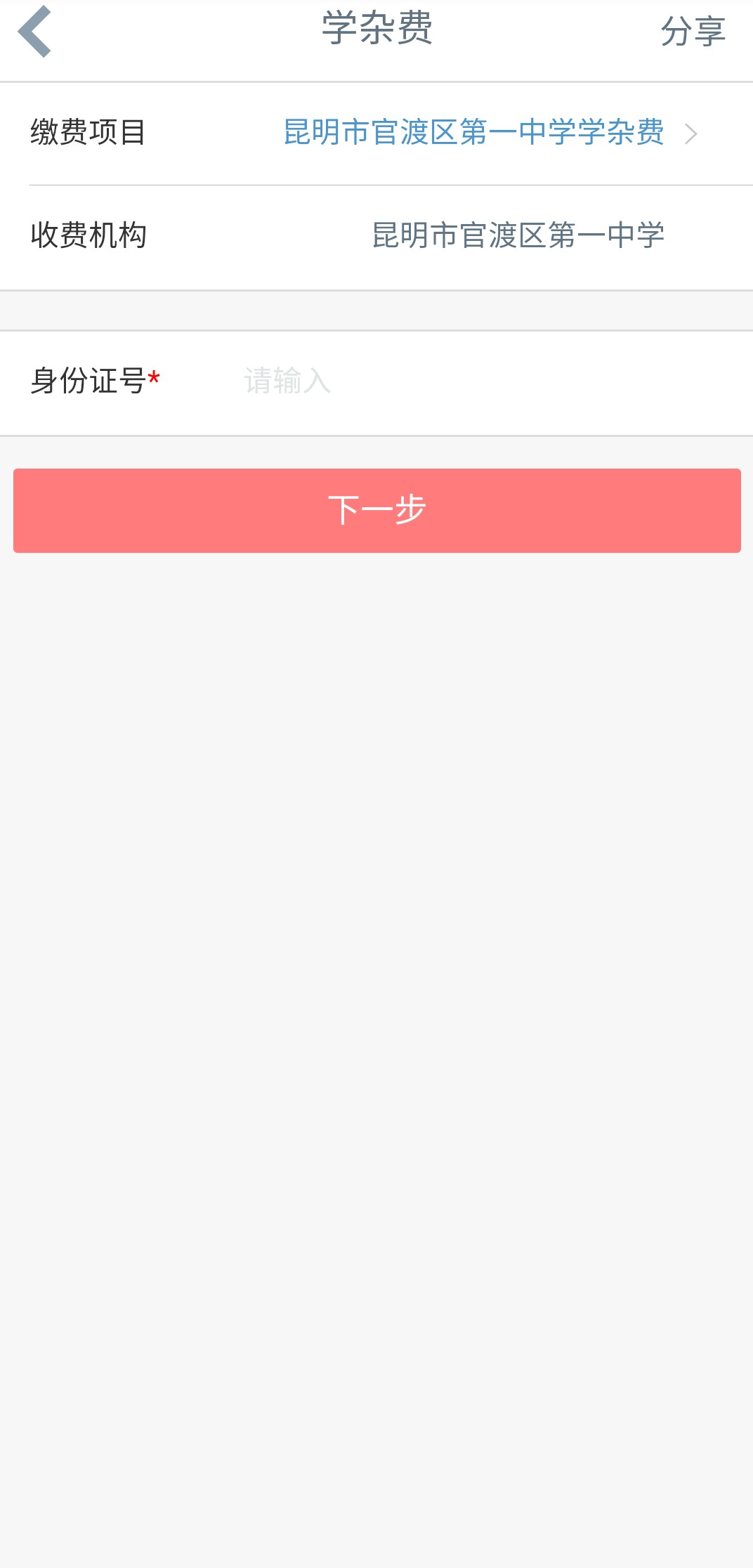Screen dimensions: 753x1568
Task: Go back using the top-left arrow
Action: pyautogui.click(x=34, y=32)
